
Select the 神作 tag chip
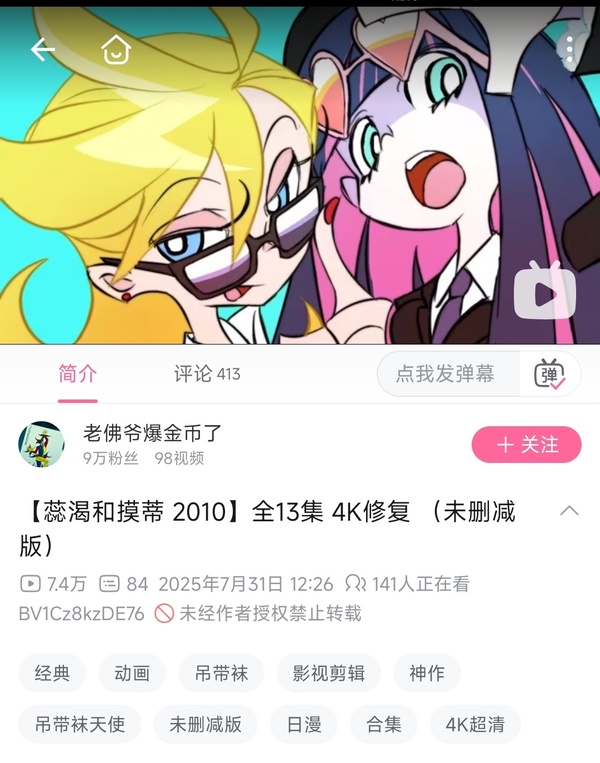pyautogui.click(x=427, y=673)
